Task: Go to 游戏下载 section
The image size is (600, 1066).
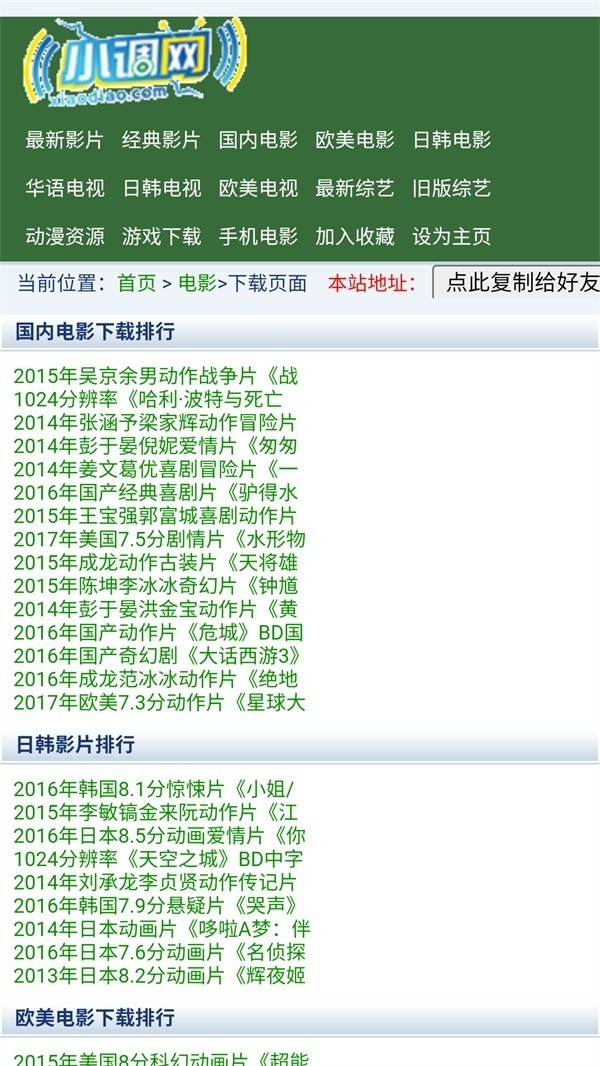Action: tap(161, 237)
